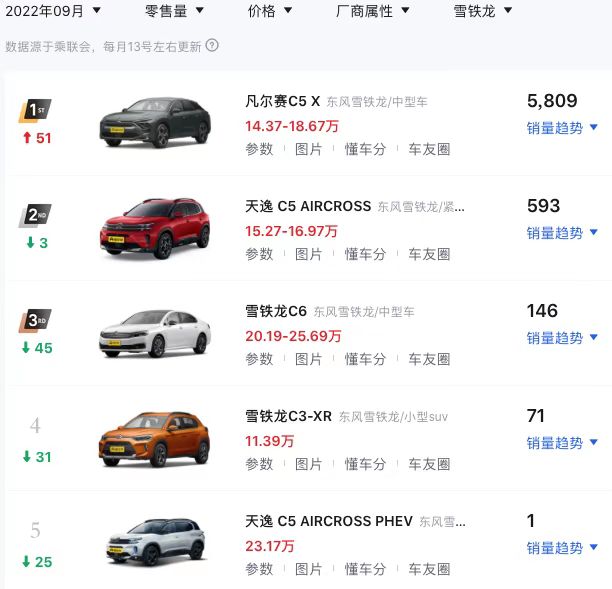Open the 天逸 C5 AIRCROSS 15.27-16.97万 listing
Screen dimensions: 612x589
coord(308,206)
